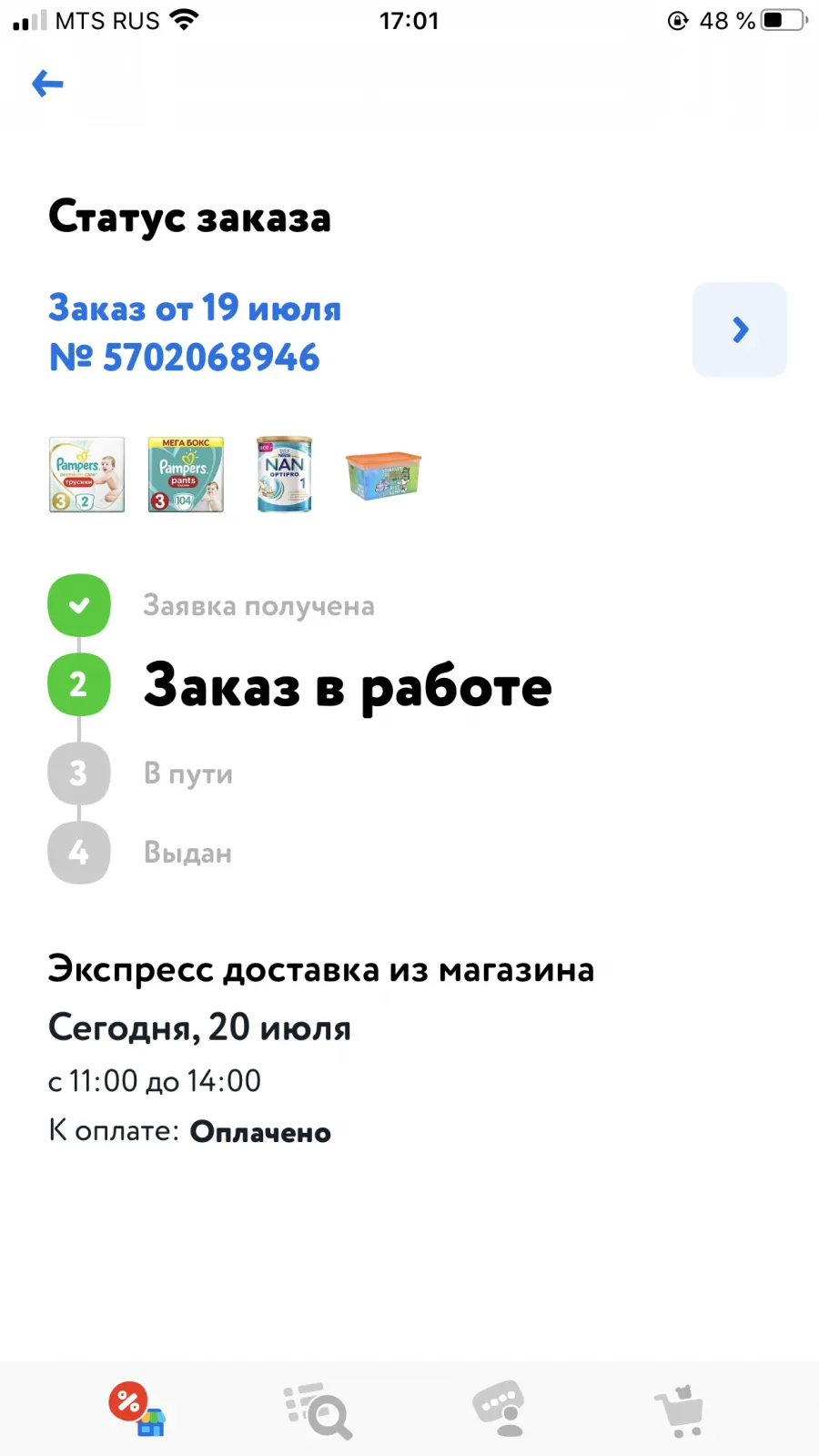View Pampers premium care pants item

tap(86, 474)
